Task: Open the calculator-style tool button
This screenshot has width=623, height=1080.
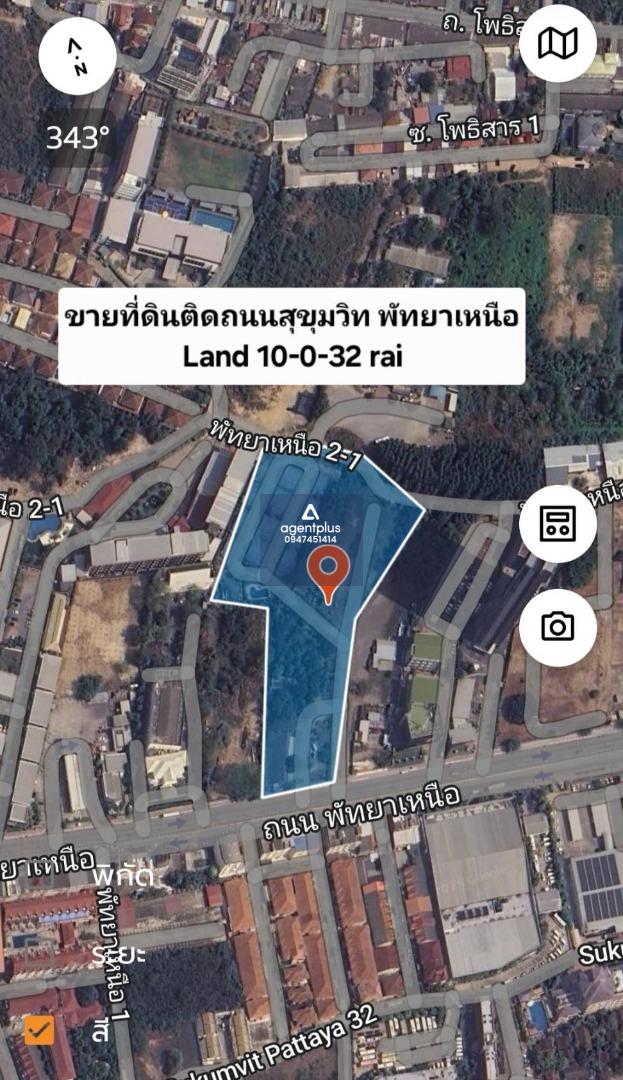Action: coord(557,524)
